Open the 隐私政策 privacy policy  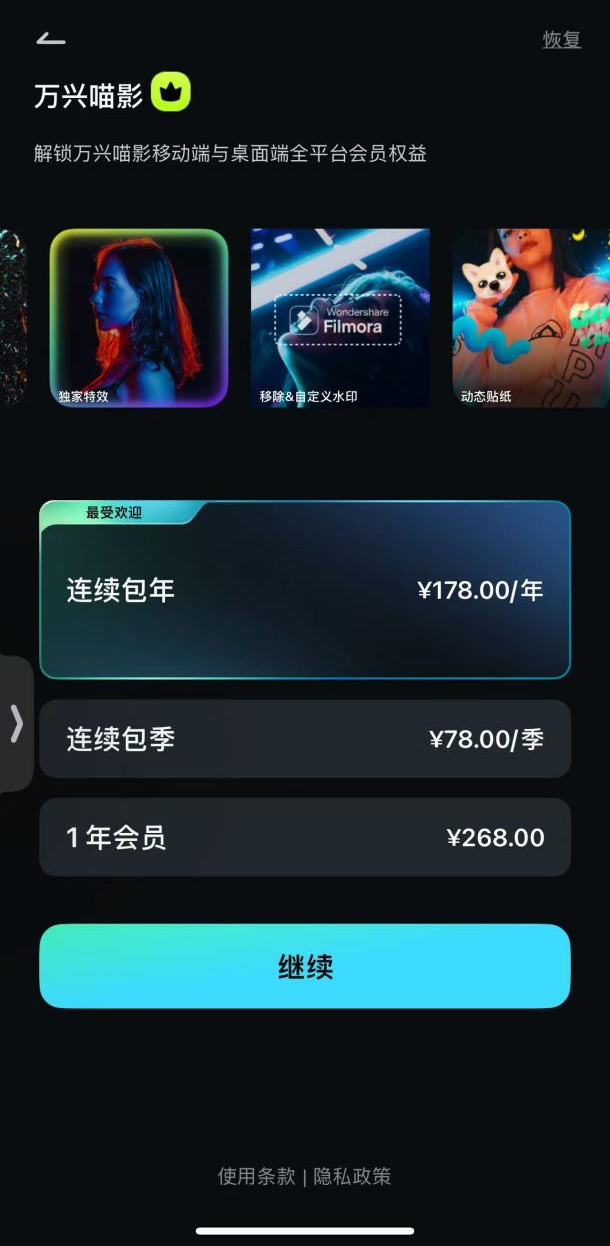[x=352, y=1176]
